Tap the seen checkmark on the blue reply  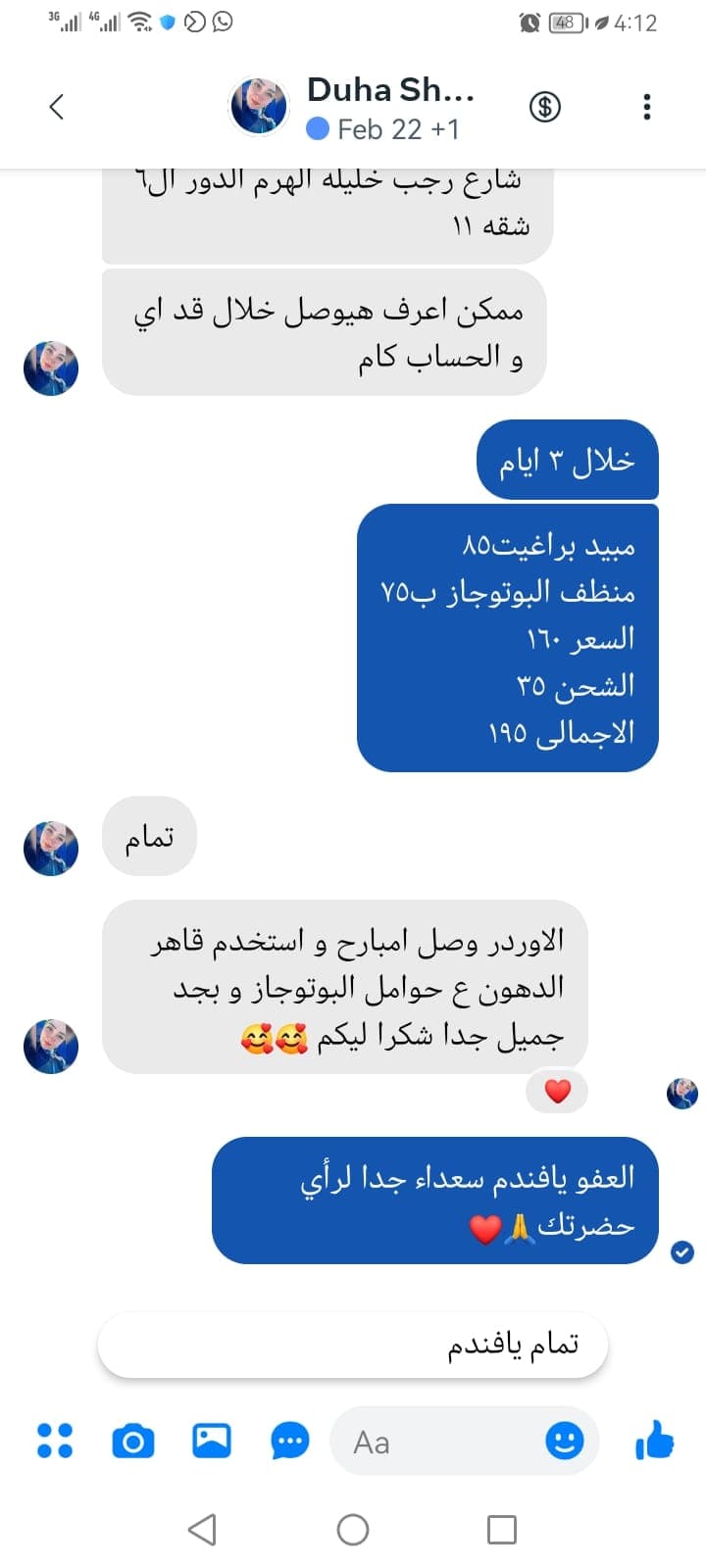(681, 1251)
